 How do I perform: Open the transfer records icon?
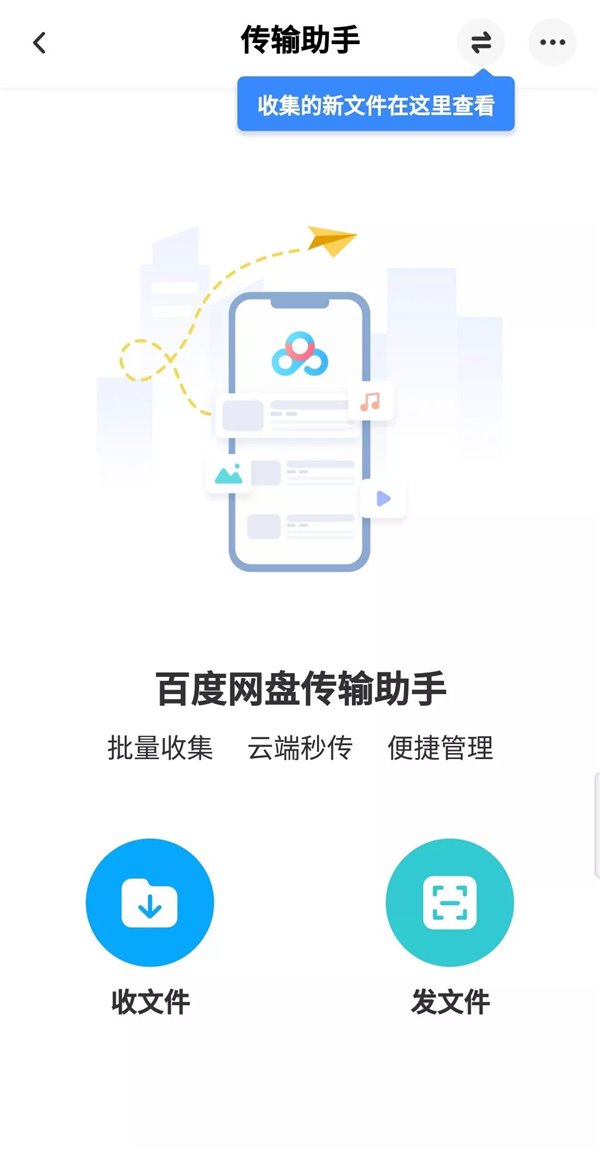tap(481, 42)
